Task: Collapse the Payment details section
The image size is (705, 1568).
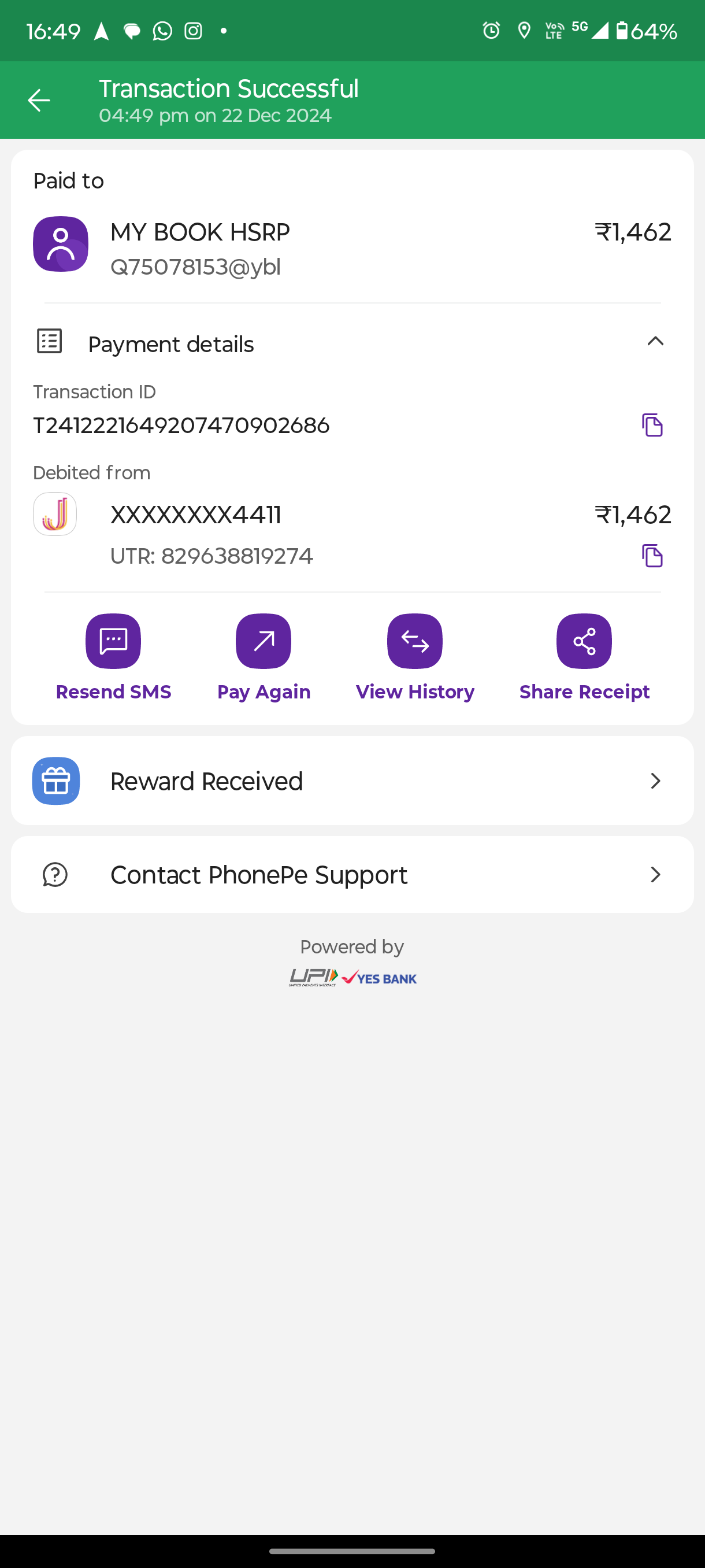Action: [655, 342]
